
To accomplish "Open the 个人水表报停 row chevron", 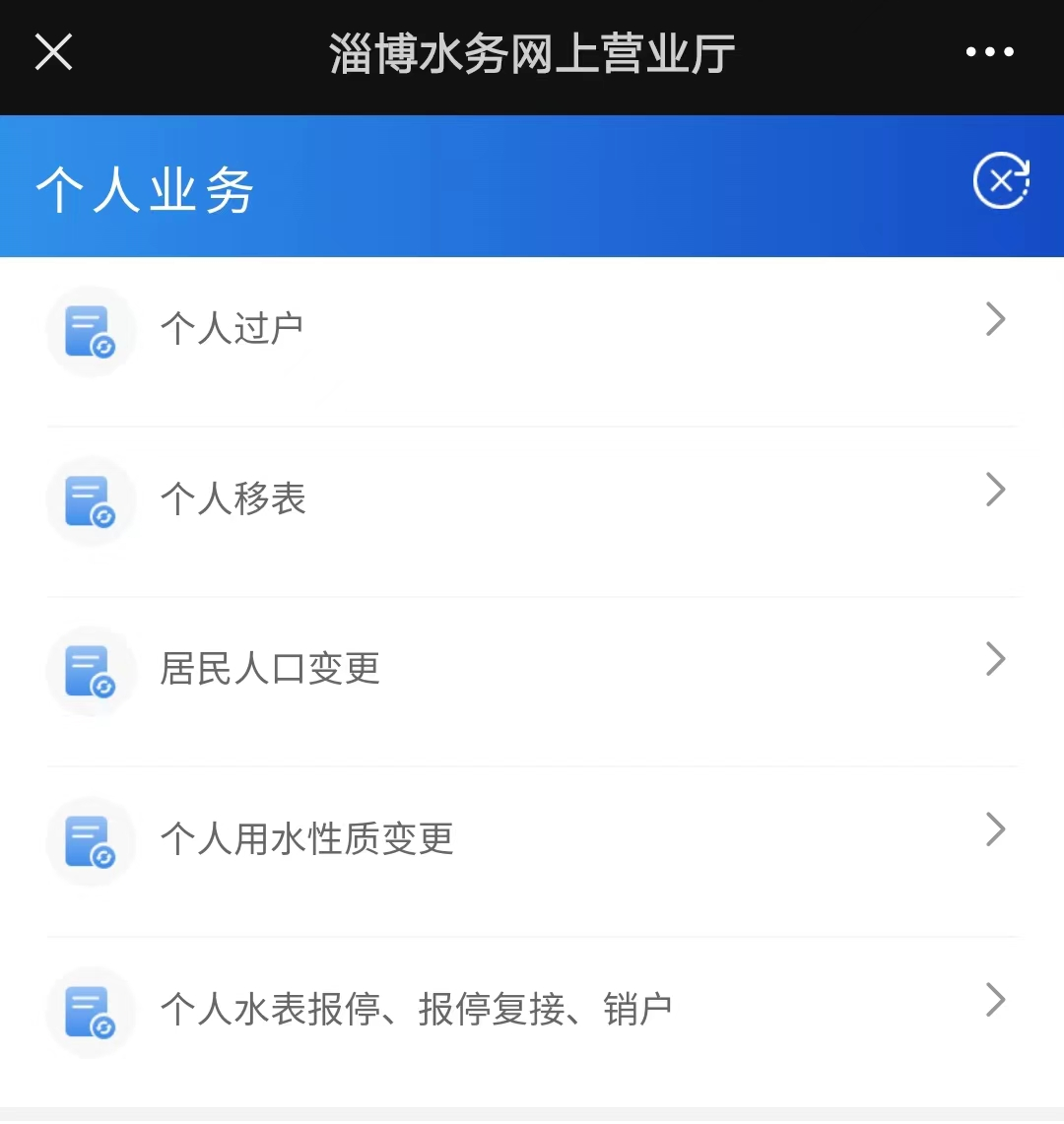I will pyautogui.click(x=995, y=1001).
